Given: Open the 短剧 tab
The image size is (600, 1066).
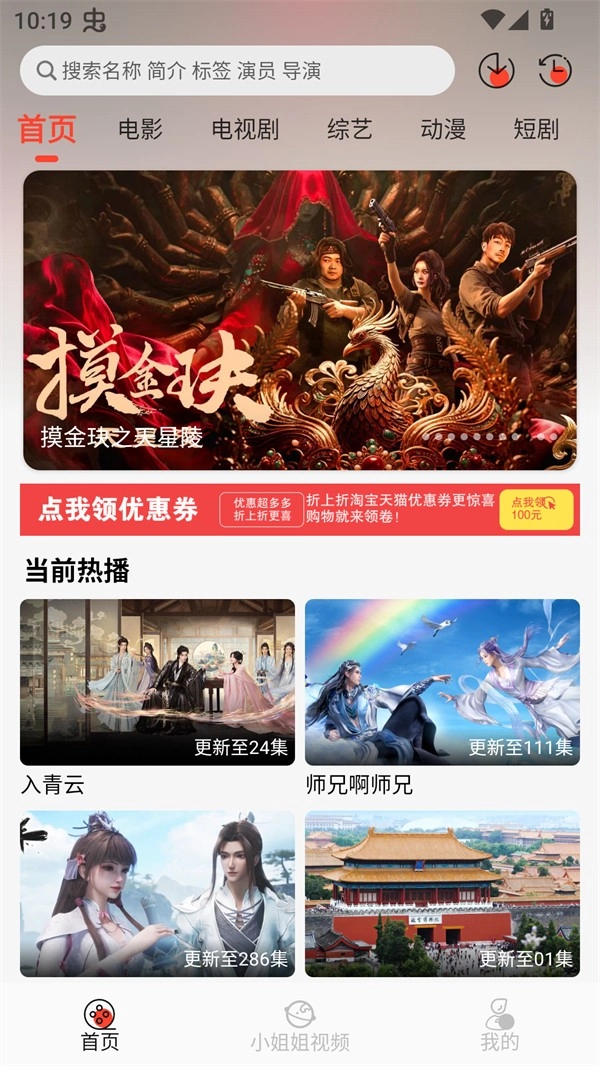Looking at the screenshot, I should coord(536,129).
